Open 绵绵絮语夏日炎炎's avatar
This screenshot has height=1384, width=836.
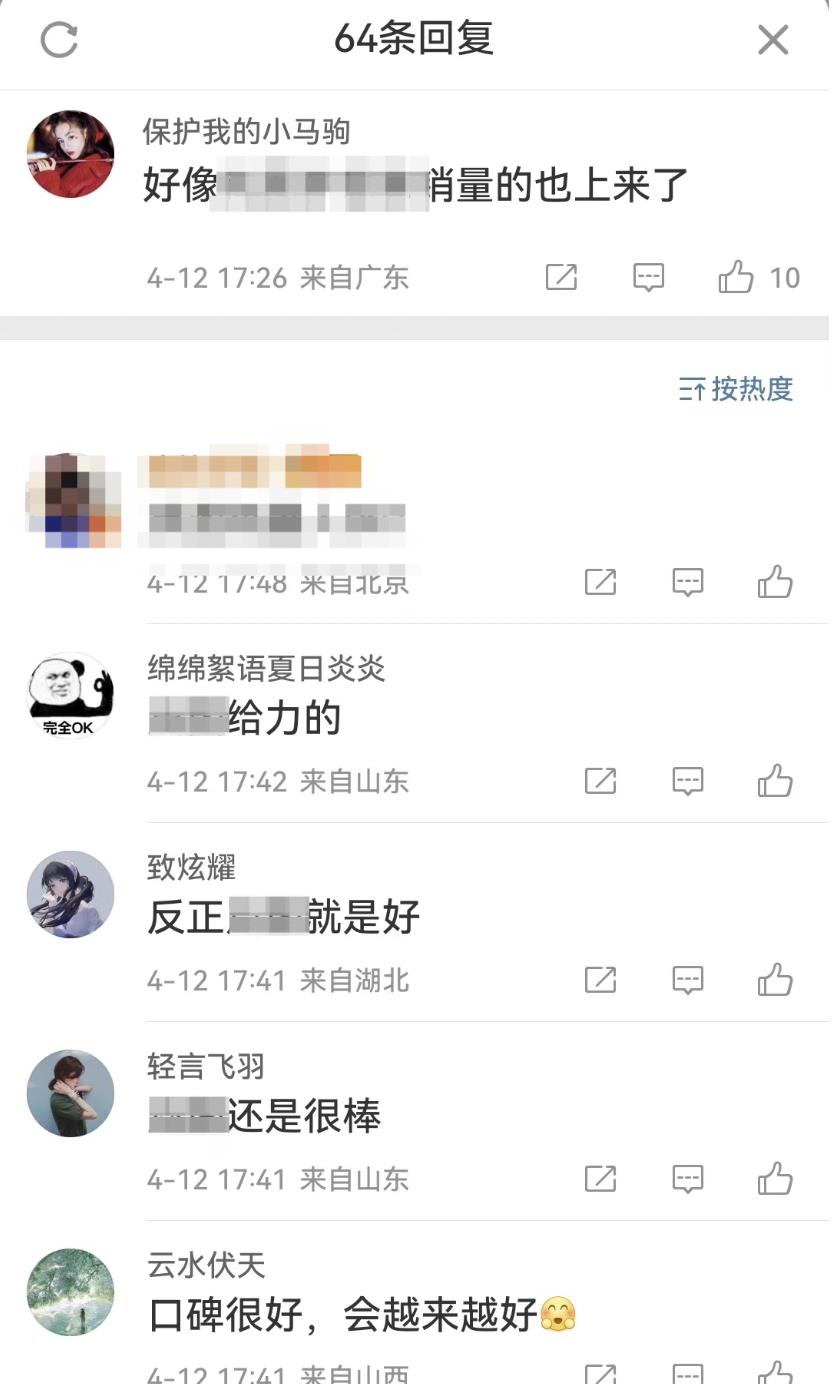click(x=70, y=695)
